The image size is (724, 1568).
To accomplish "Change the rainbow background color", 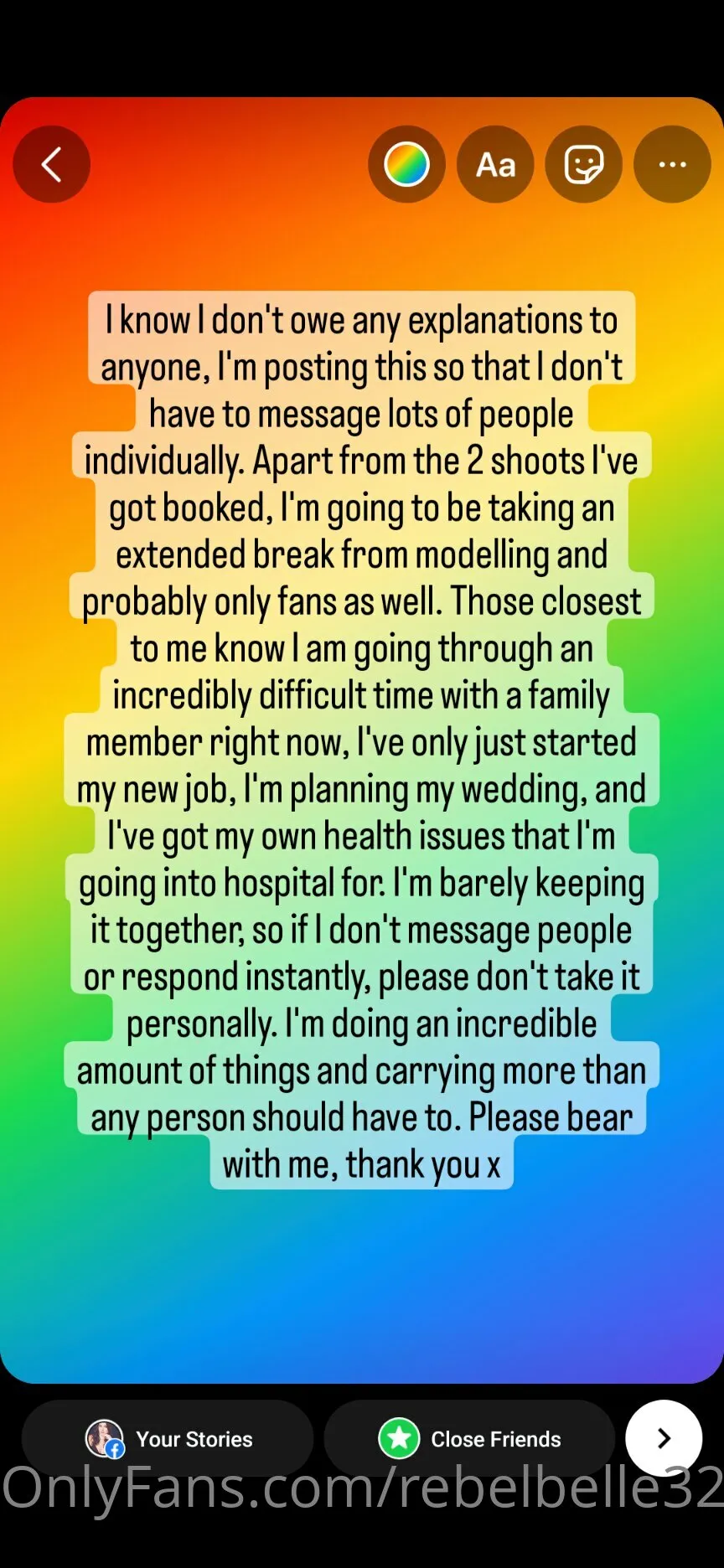I will pos(406,165).
